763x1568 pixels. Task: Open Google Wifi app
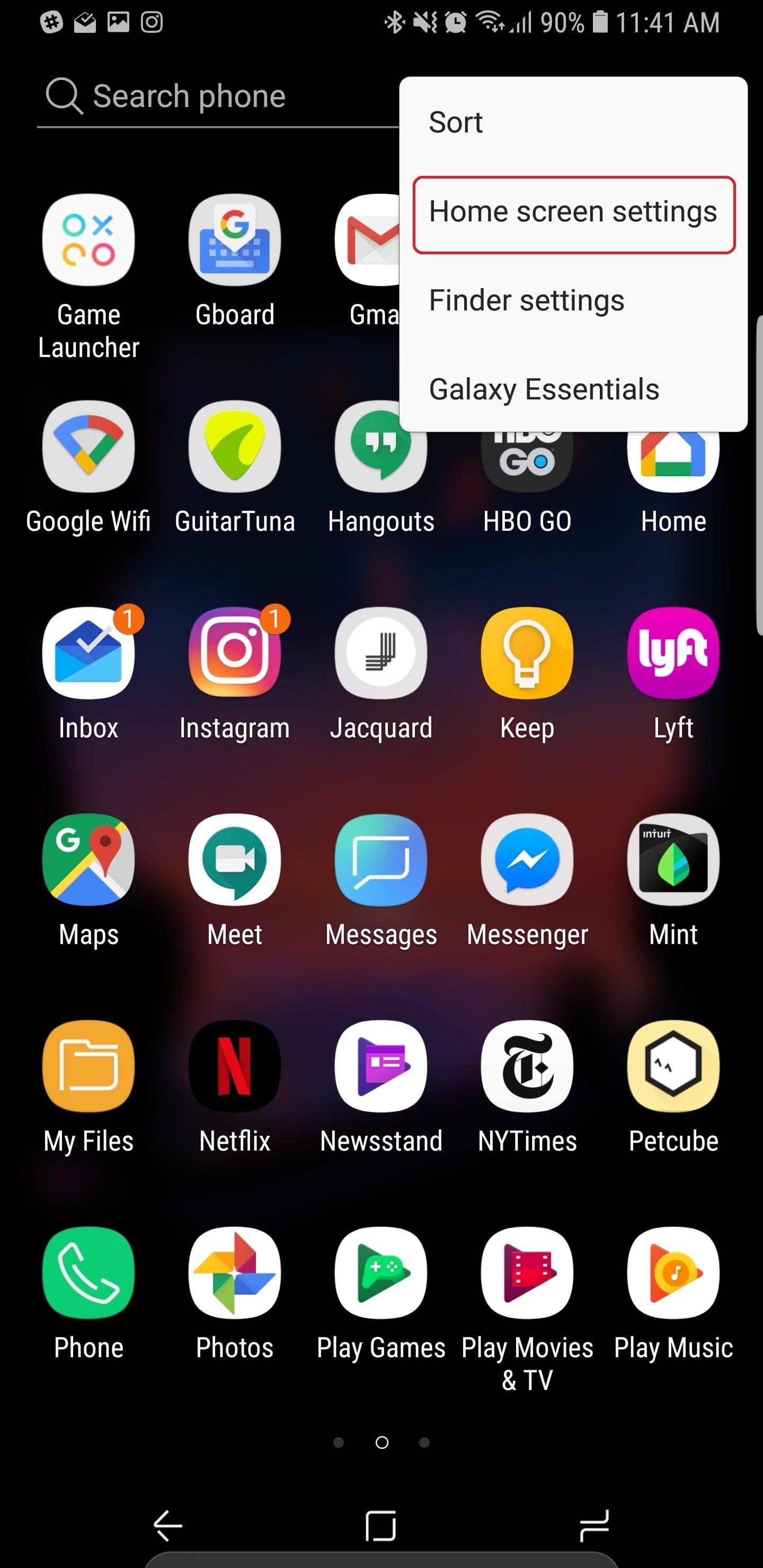pyautogui.click(x=88, y=447)
